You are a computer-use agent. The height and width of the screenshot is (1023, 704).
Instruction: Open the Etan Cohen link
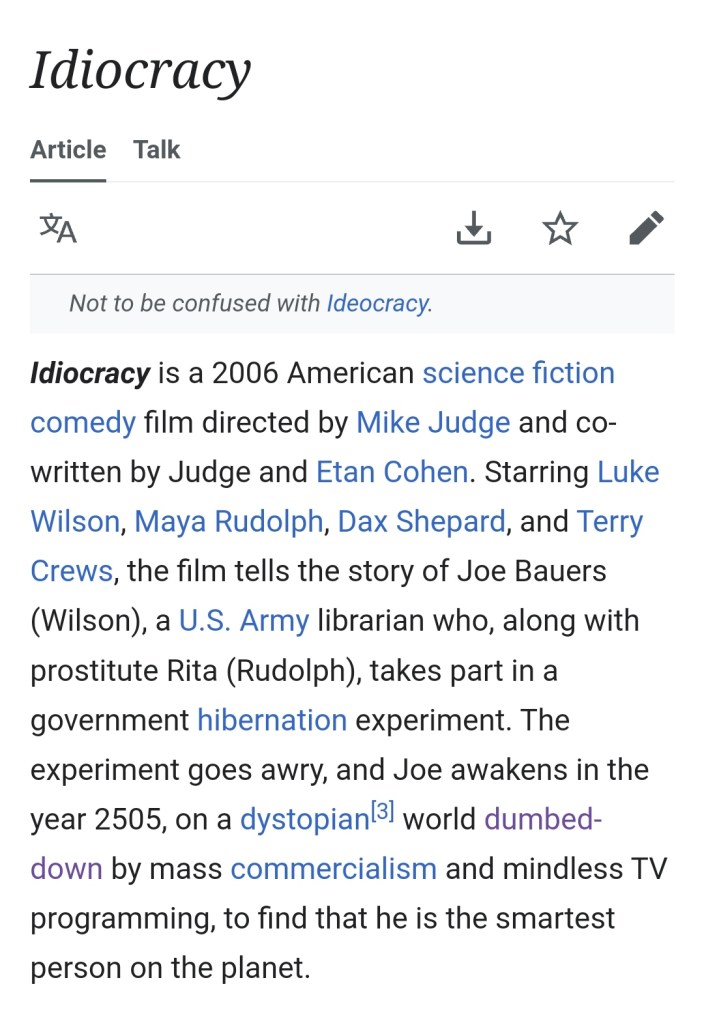391,472
